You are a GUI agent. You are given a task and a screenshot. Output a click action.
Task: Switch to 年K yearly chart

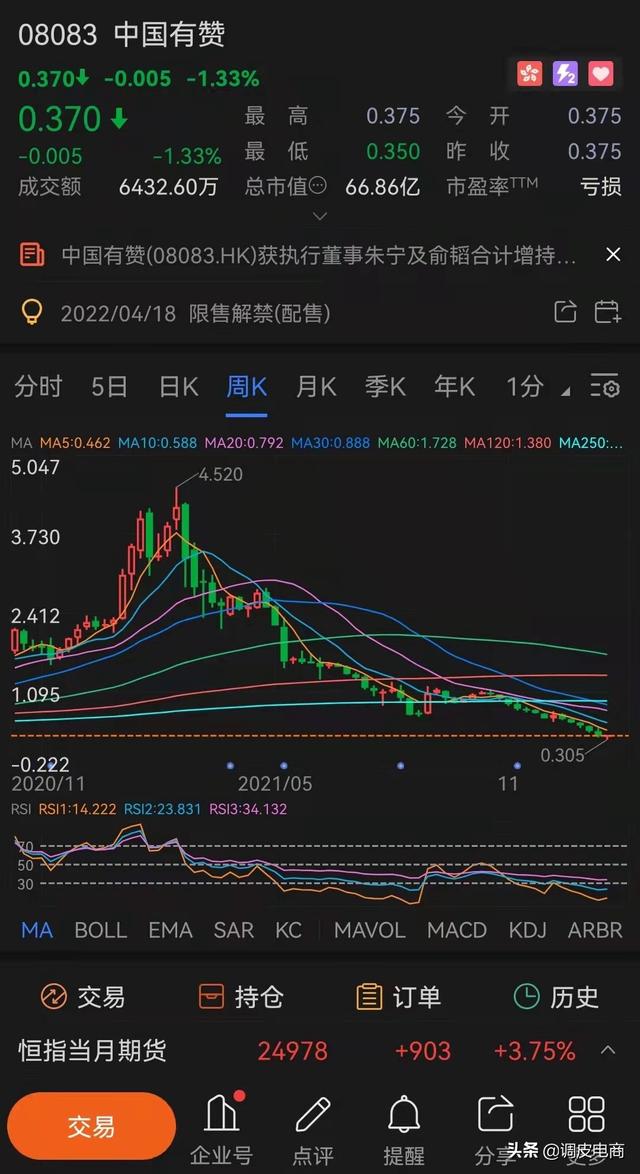tap(454, 386)
